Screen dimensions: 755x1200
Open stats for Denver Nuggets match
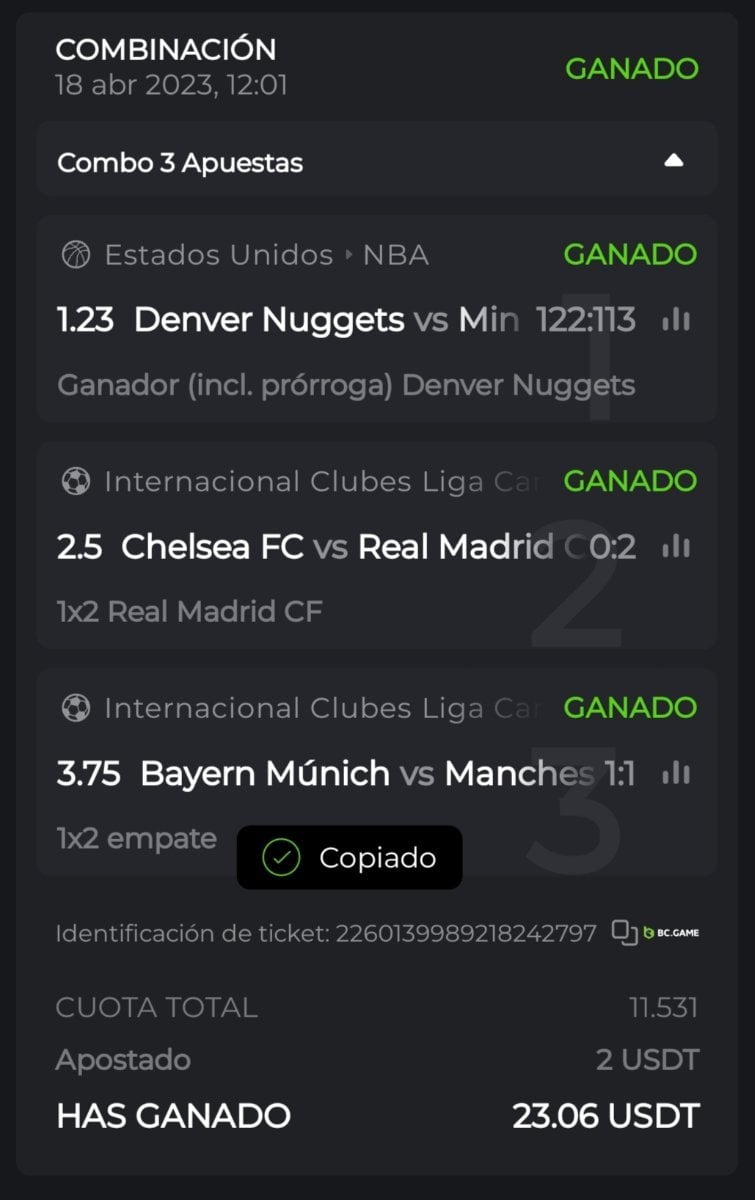point(676,320)
